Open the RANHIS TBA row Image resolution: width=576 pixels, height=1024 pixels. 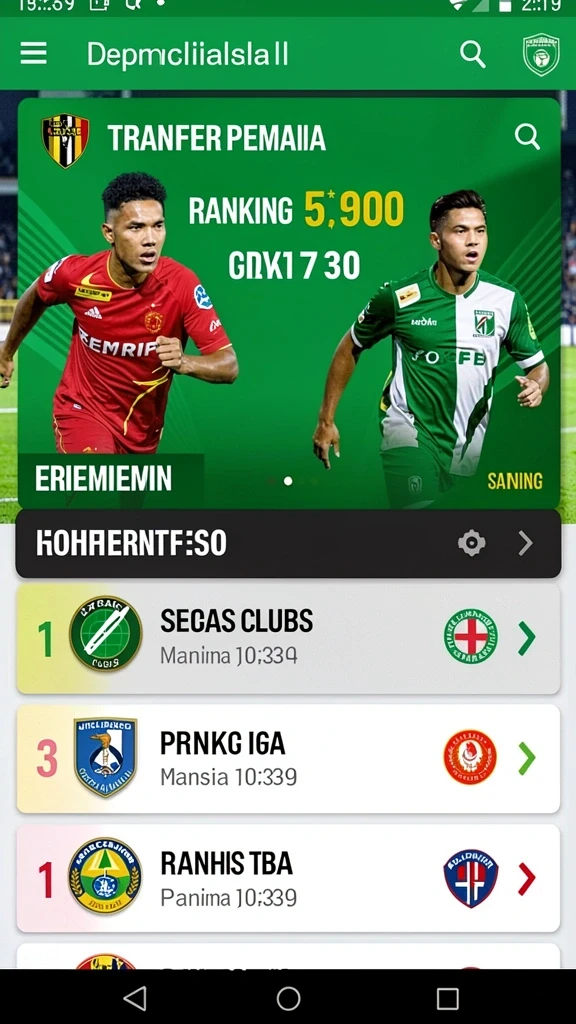289,878
